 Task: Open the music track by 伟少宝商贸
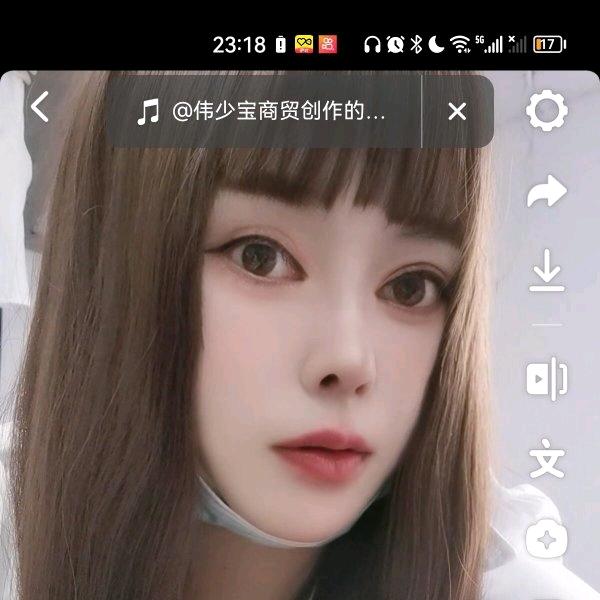tap(265, 111)
